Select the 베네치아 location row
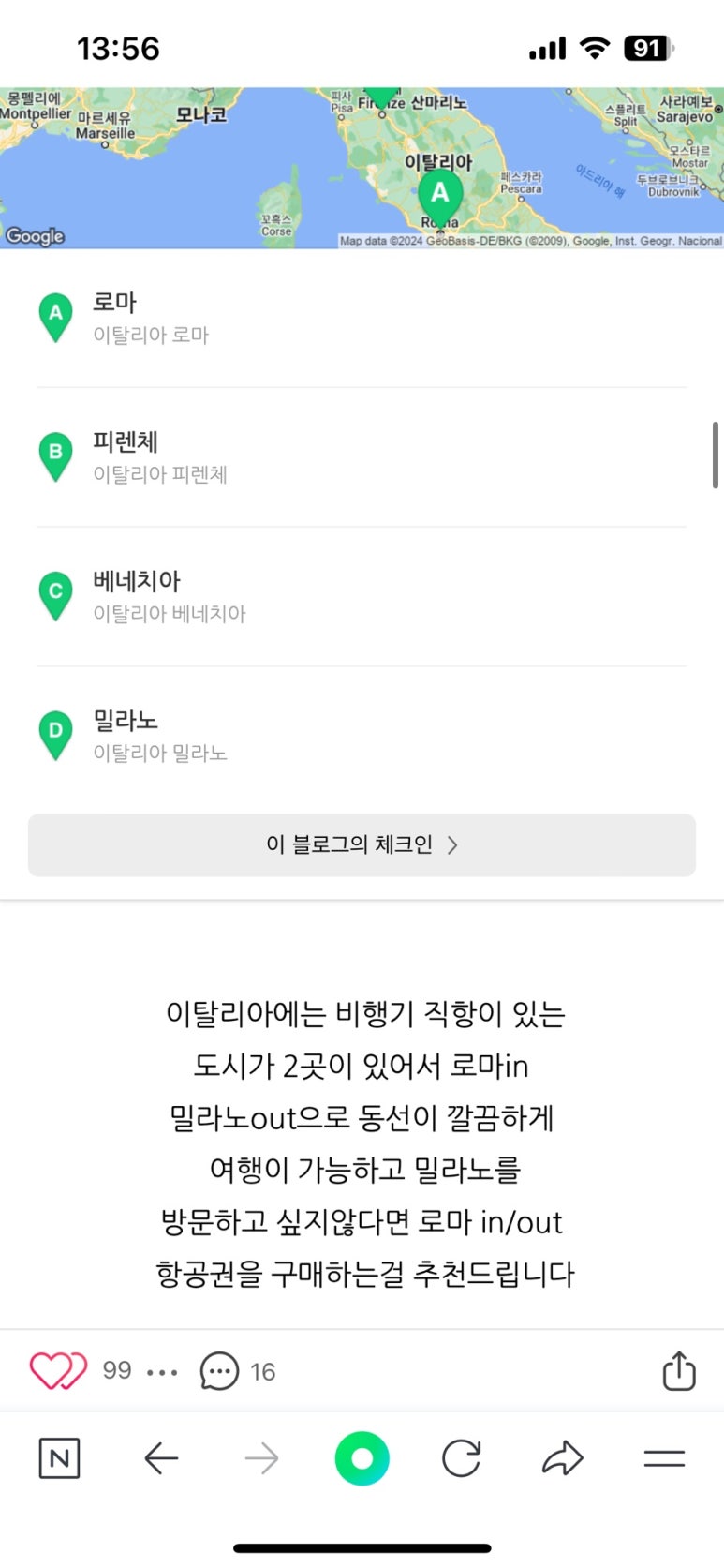This screenshot has height=1568, width=724. (x=362, y=597)
